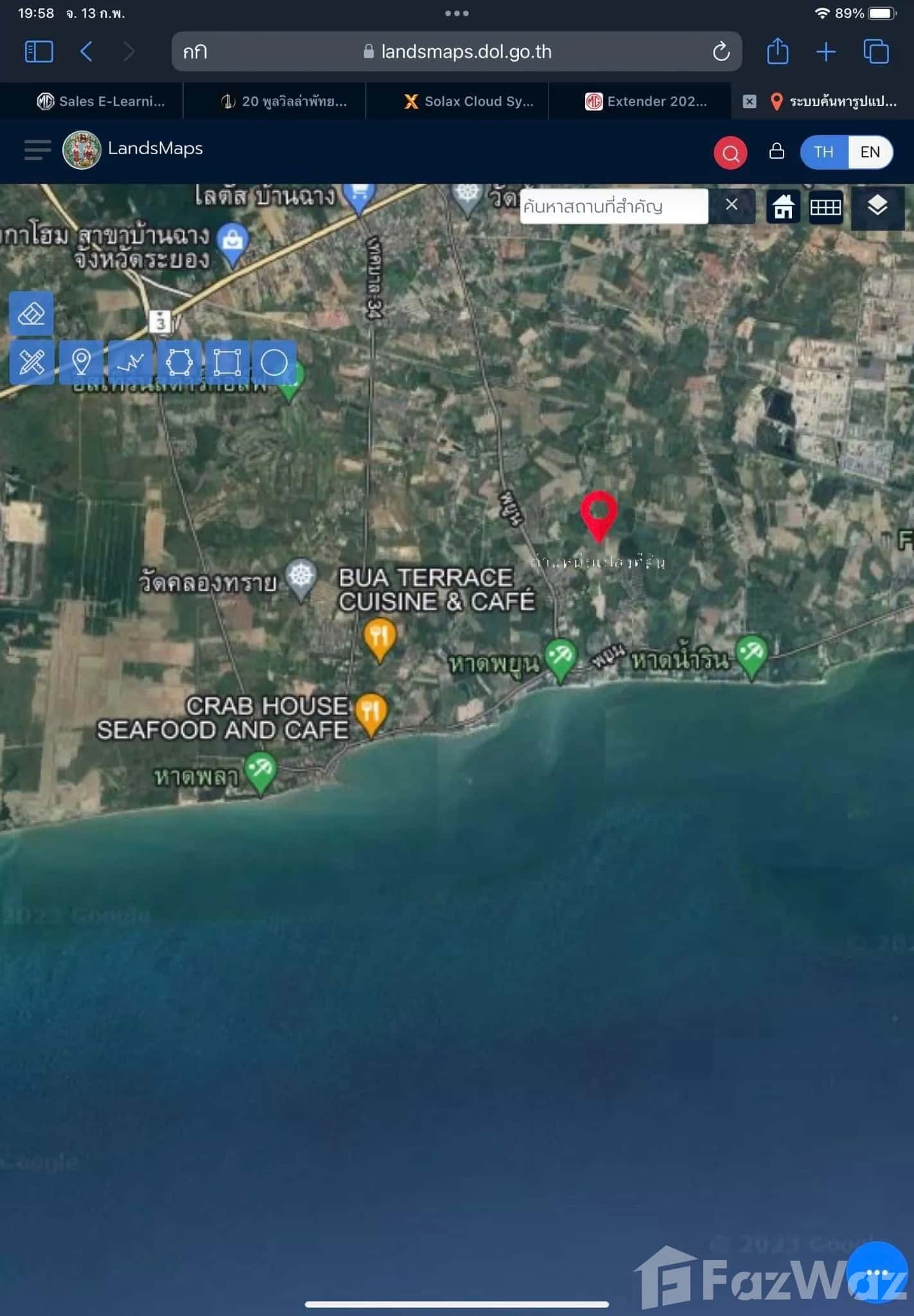This screenshot has width=914, height=1316.
Task: Clear the place search box
Action: coord(731,205)
